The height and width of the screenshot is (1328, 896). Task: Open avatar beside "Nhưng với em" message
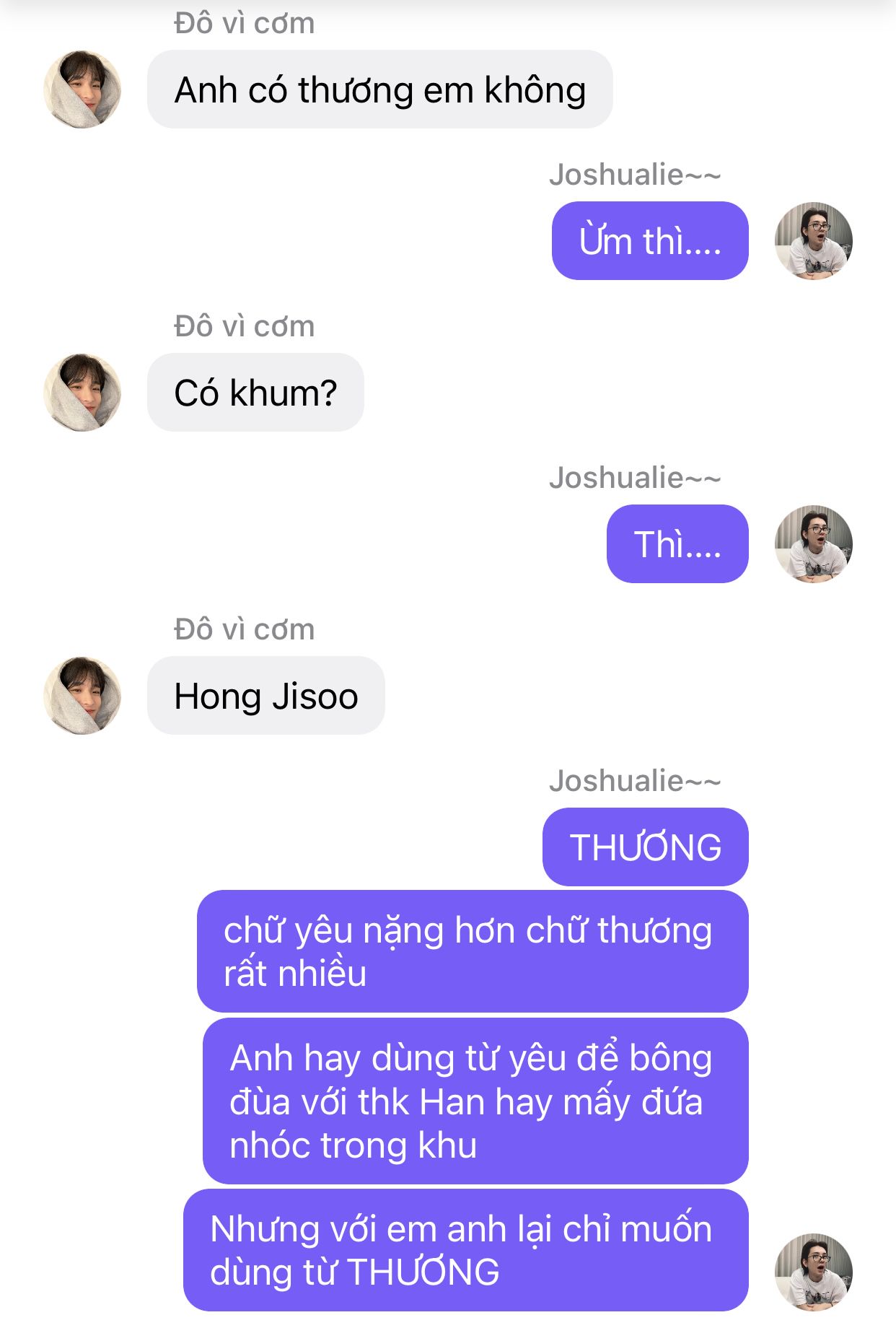pyautogui.click(x=813, y=1272)
